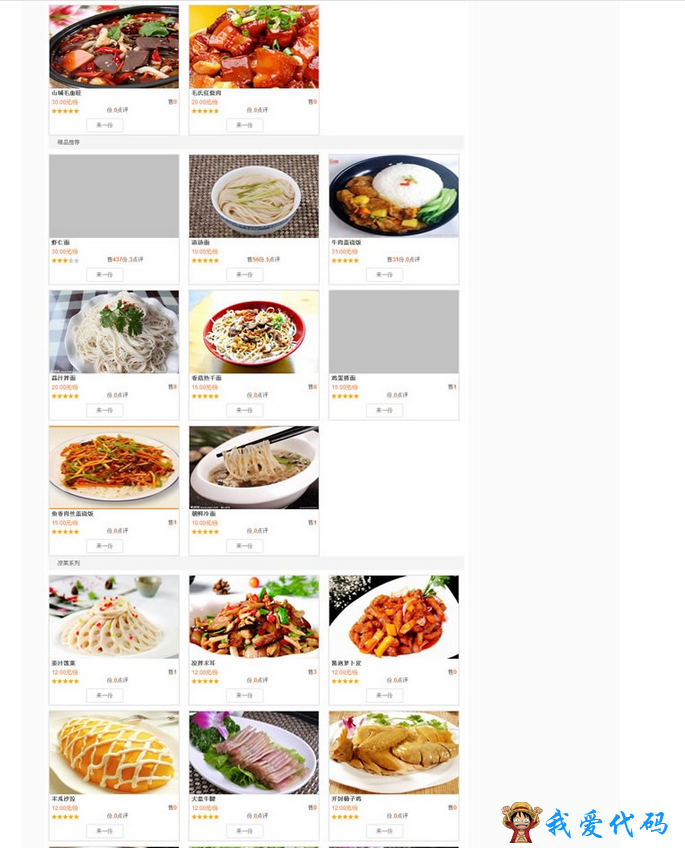Add 牛肉盖浇饭 via its 来一份 button

tap(384, 274)
